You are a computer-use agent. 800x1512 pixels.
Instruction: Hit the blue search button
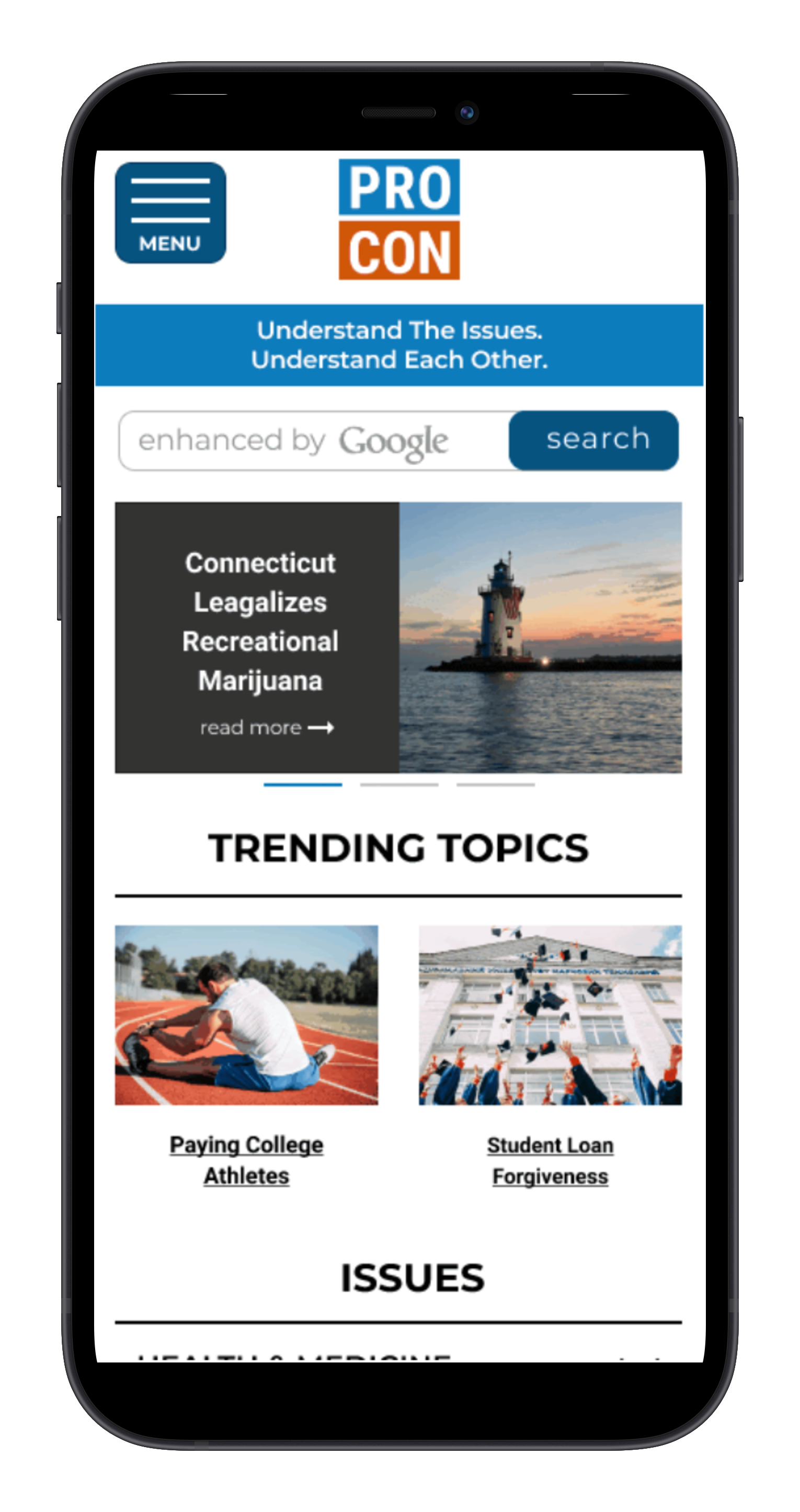pos(594,440)
